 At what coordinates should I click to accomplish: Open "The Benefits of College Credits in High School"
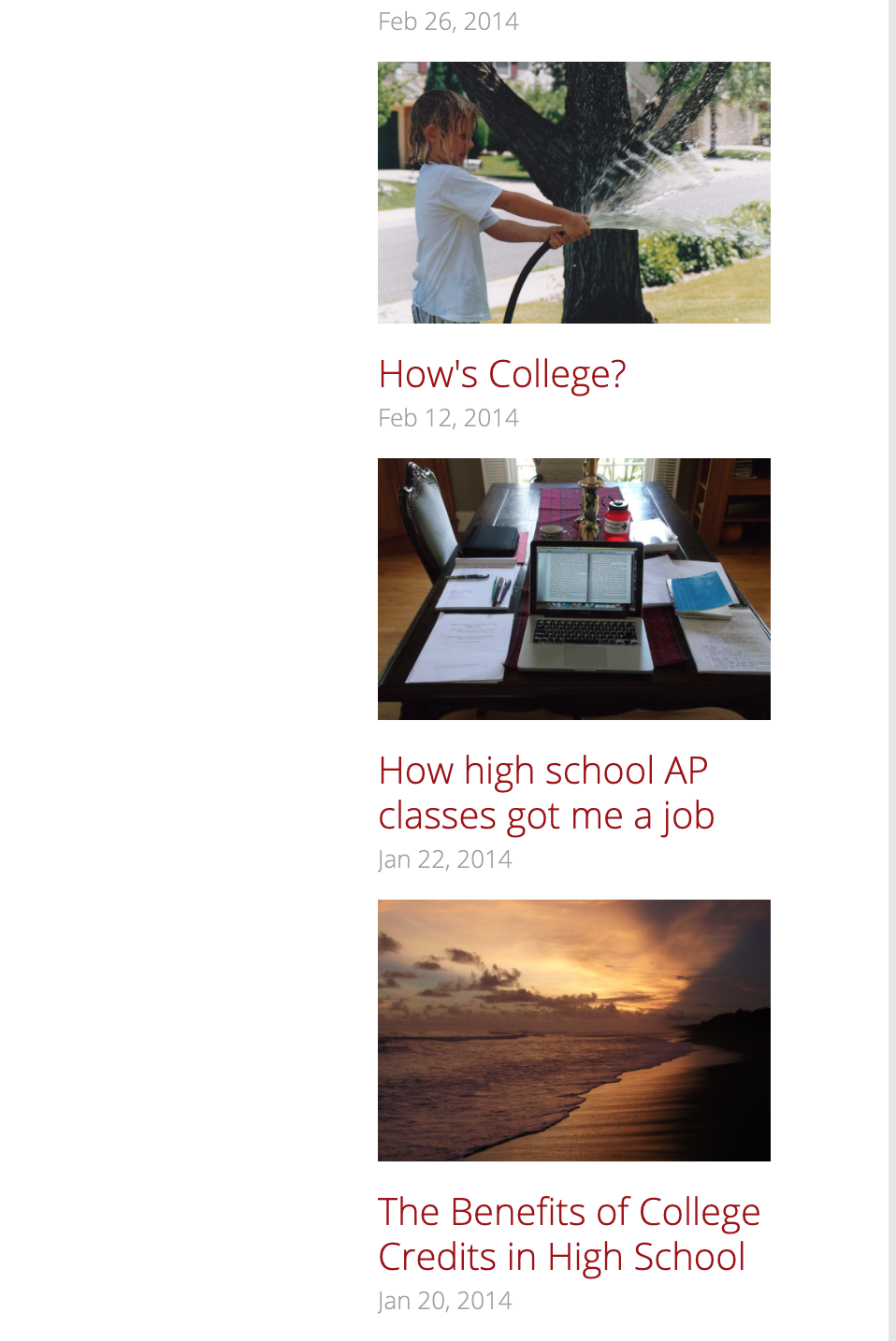(568, 1234)
